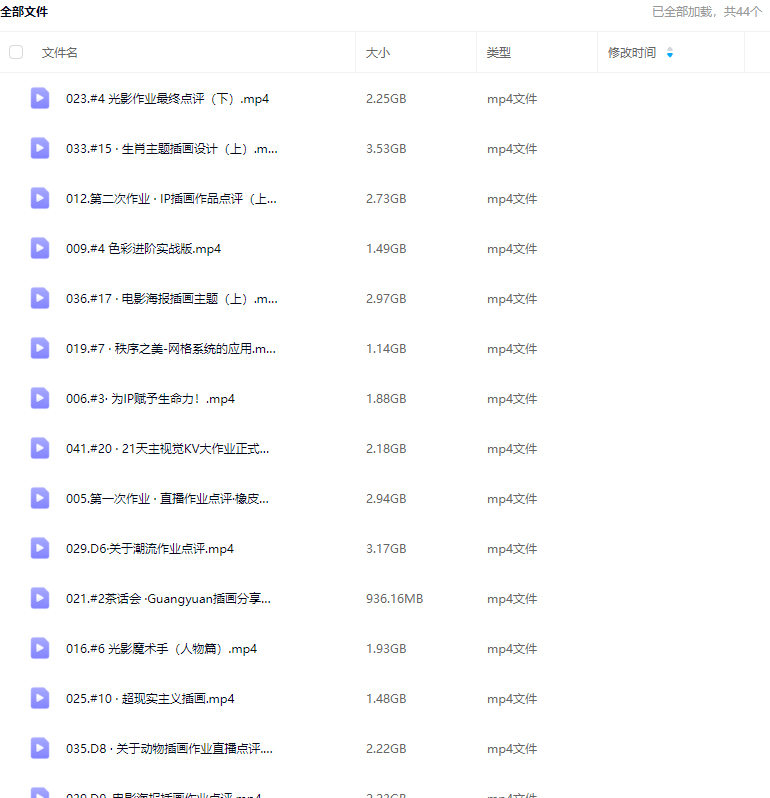Open 035.D8 关于动物插画作业直播点评 file
Screen dimensions: 770x798
169,749
